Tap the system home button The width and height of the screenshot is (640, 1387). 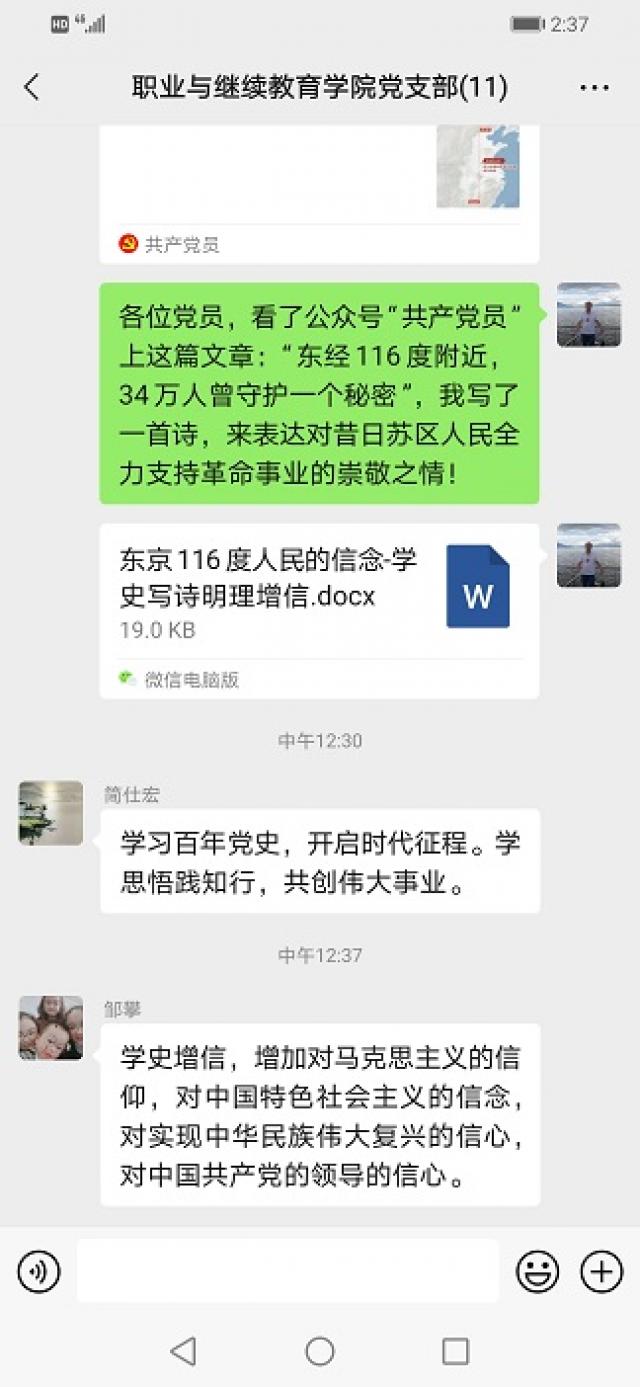pyautogui.click(x=320, y=1352)
